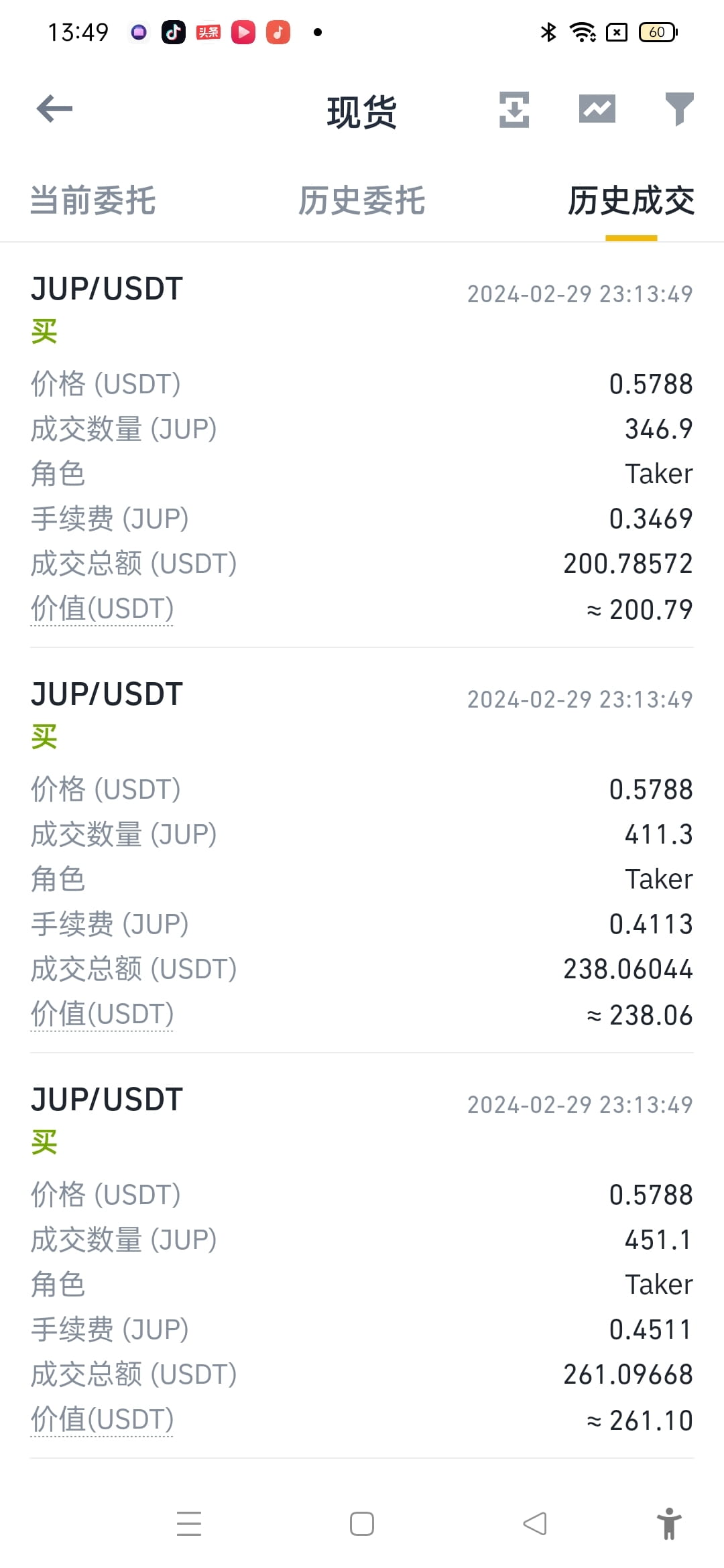Tap the green 买 label on the top trade
The image size is (724, 1568).
point(44,332)
